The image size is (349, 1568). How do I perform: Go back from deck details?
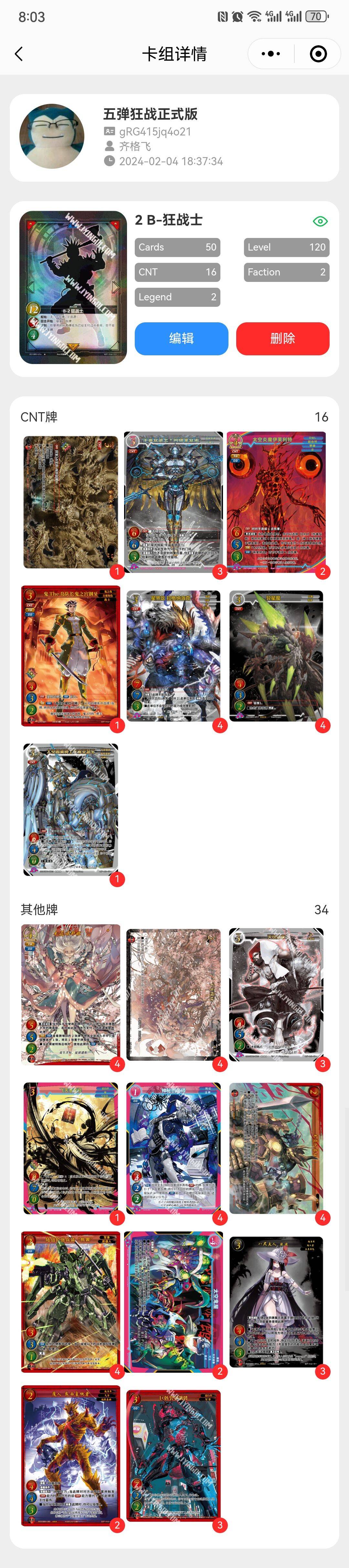(19, 54)
